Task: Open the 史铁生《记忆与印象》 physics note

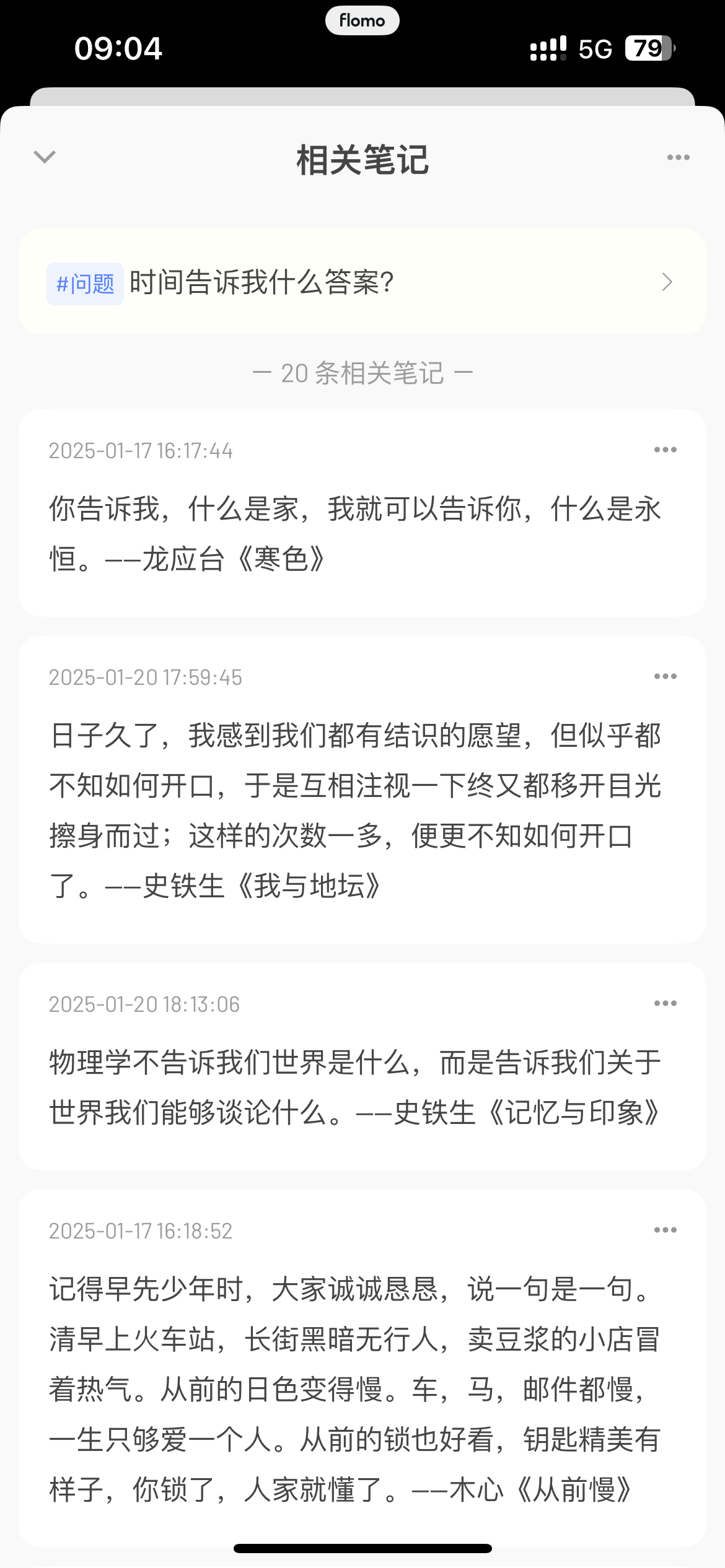Action: [x=356, y=1087]
